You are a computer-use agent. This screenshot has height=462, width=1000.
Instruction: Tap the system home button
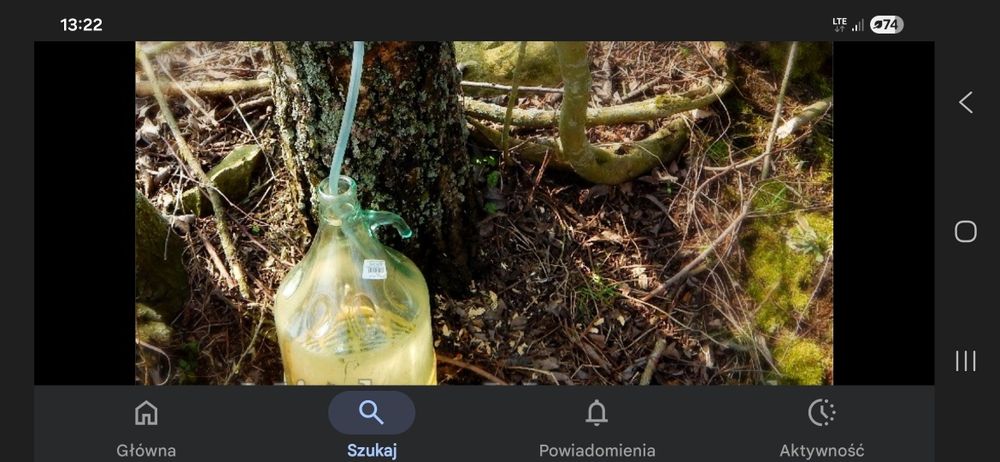965,231
